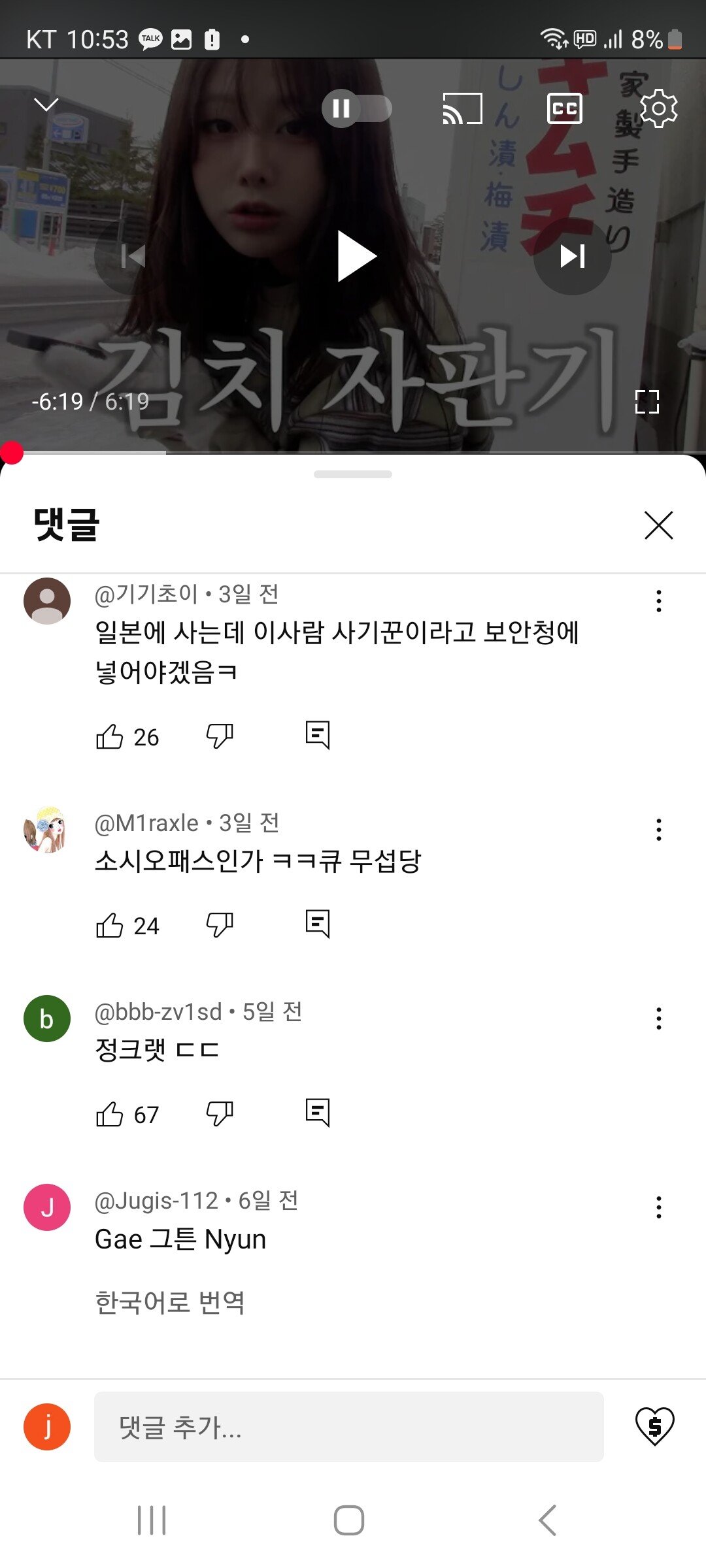Add a comment in the 댓글 추가 field
Viewport: 706px width, 1568px height.
(x=348, y=1427)
